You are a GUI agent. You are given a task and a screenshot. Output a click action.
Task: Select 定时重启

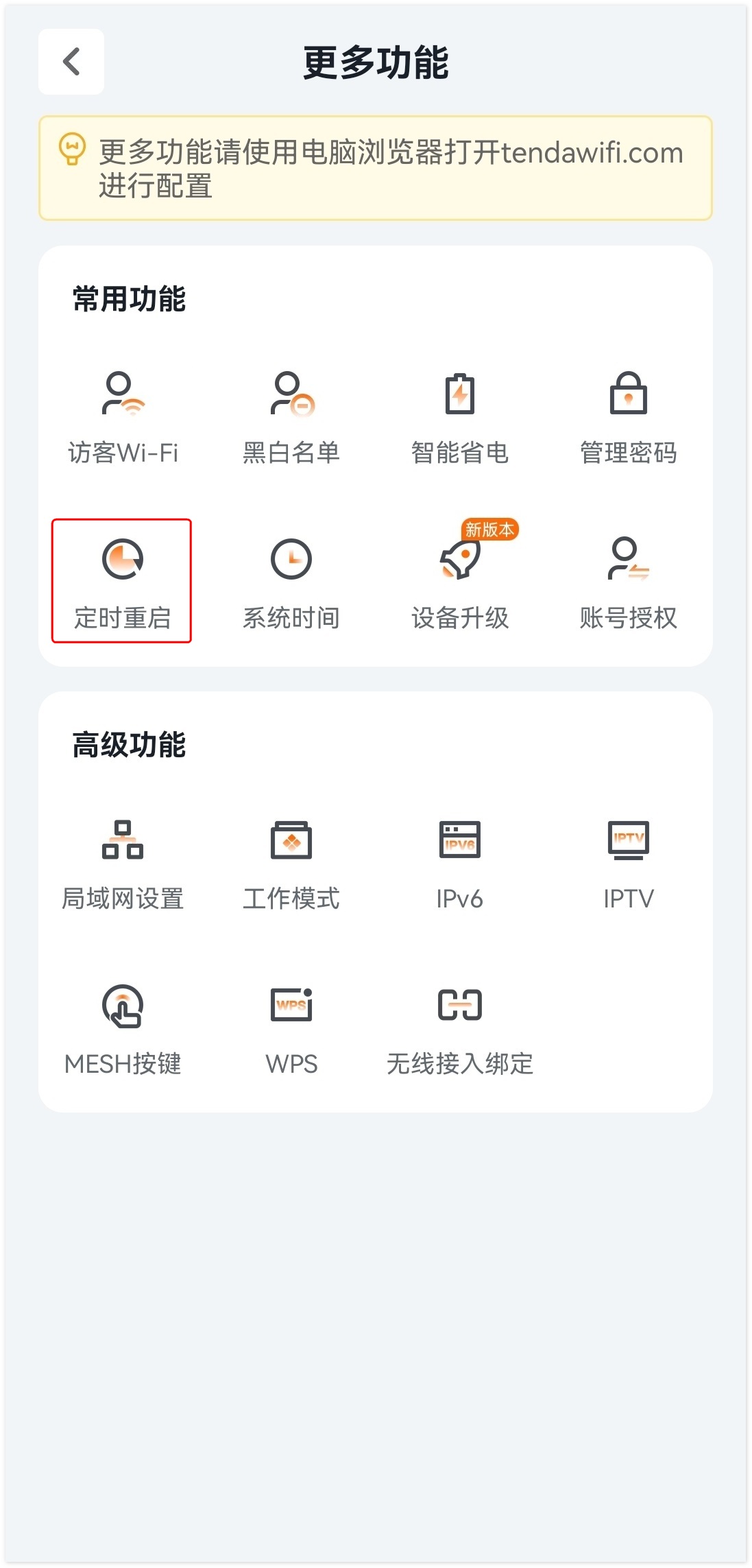(x=122, y=581)
